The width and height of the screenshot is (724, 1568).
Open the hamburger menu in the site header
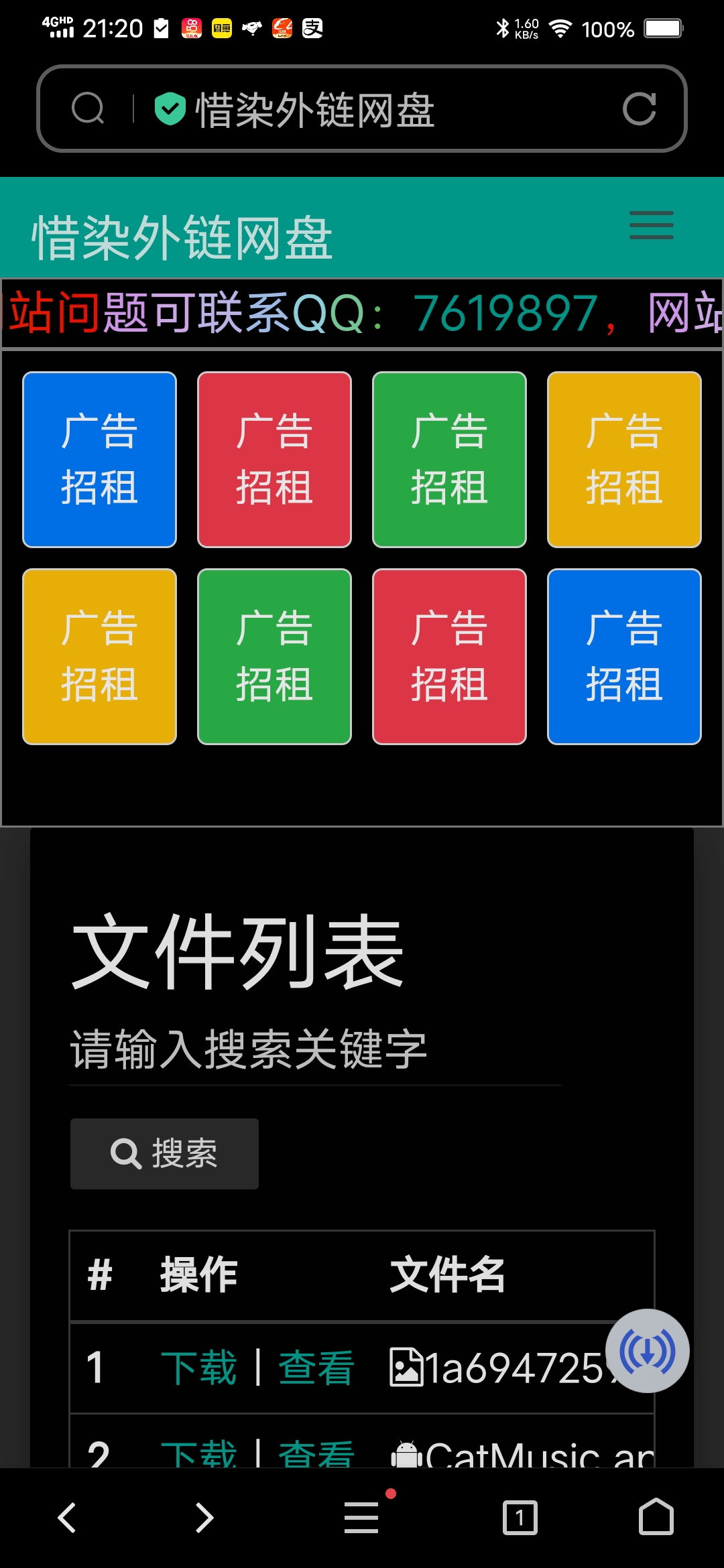coord(651,225)
